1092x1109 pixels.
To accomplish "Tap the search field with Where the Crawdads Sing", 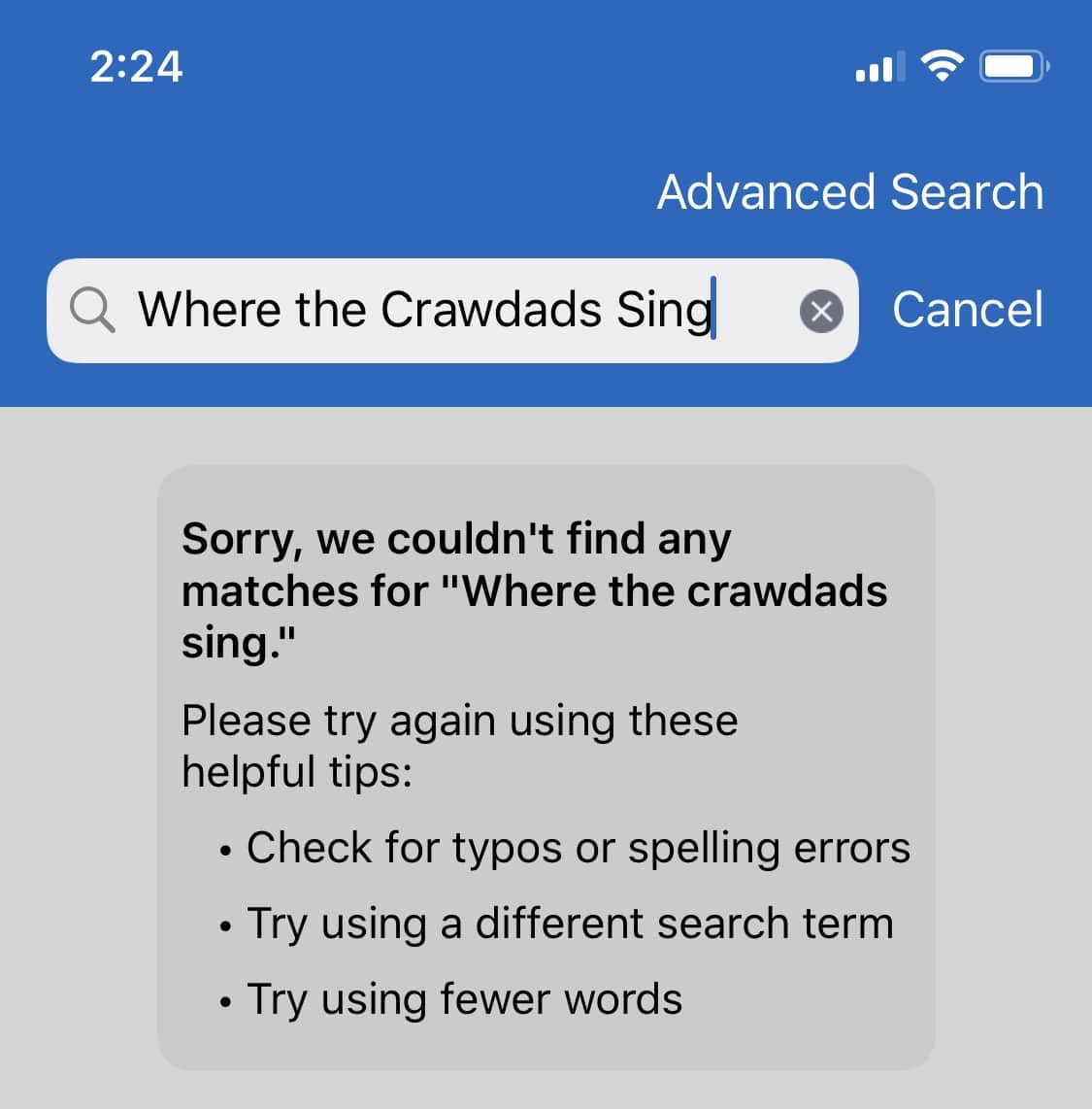I will tap(427, 311).
